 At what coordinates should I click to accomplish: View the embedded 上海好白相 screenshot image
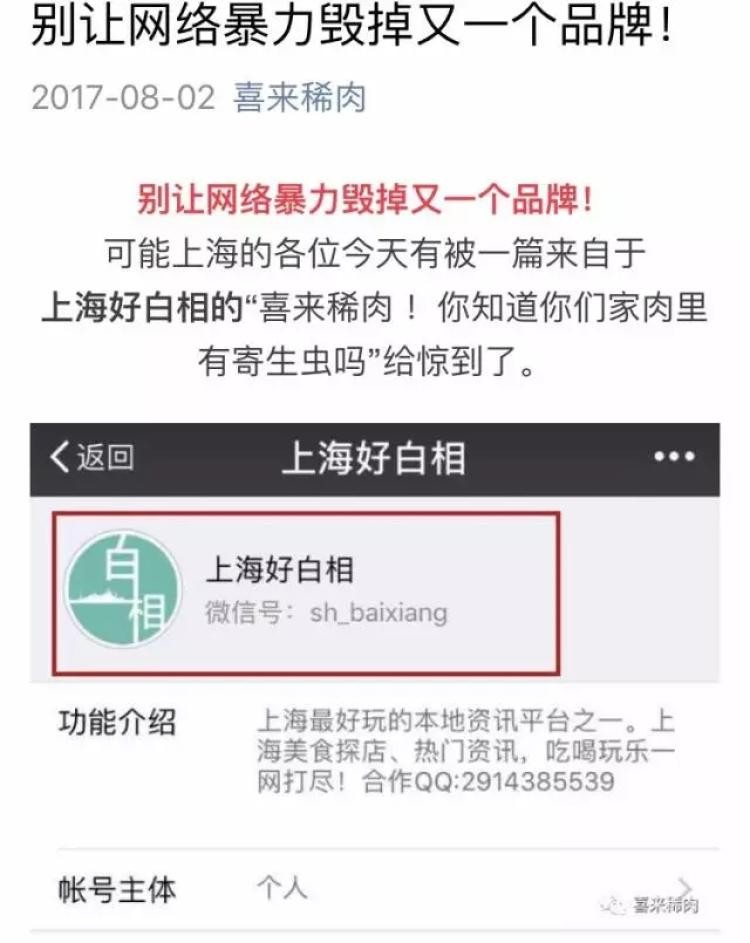coord(374,680)
